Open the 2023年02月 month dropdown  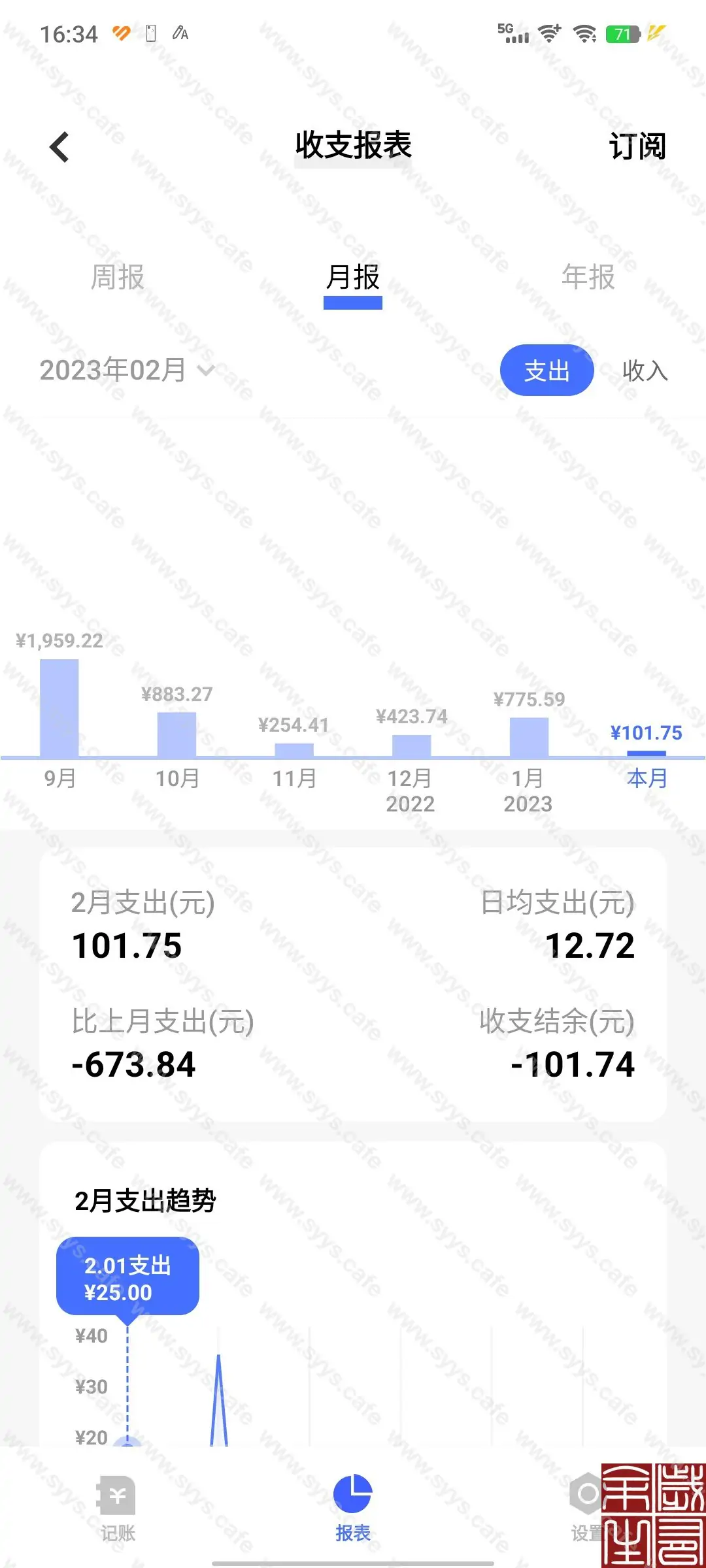tap(127, 370)
